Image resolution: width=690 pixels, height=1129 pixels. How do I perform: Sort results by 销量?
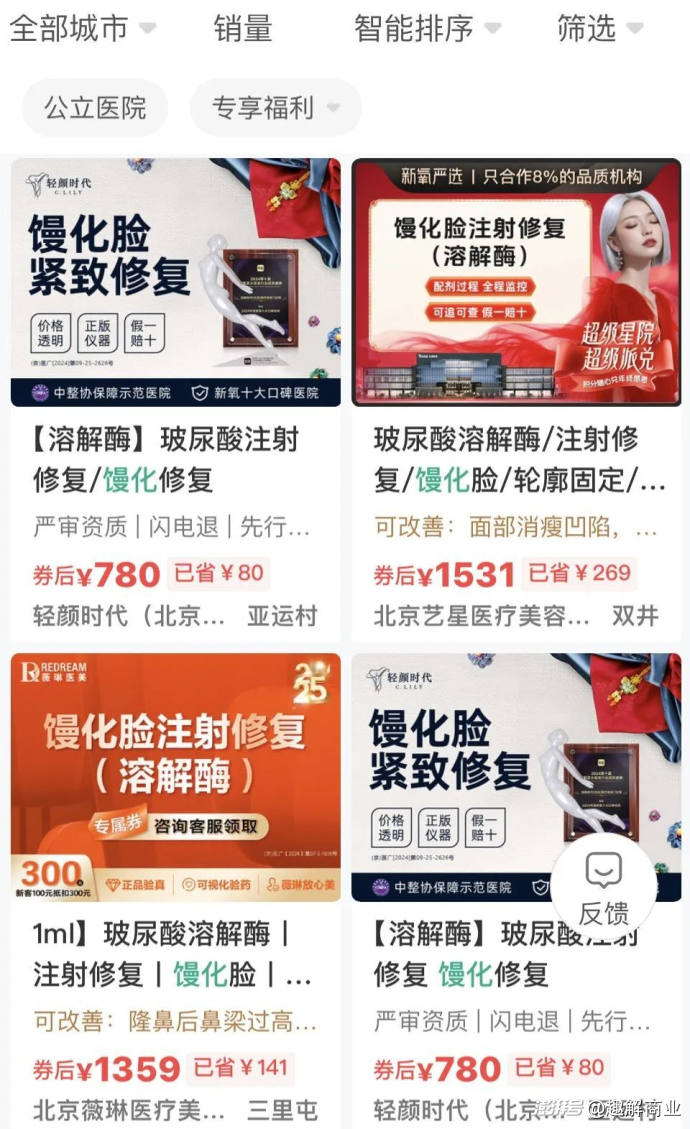click(x=242, y=28)
